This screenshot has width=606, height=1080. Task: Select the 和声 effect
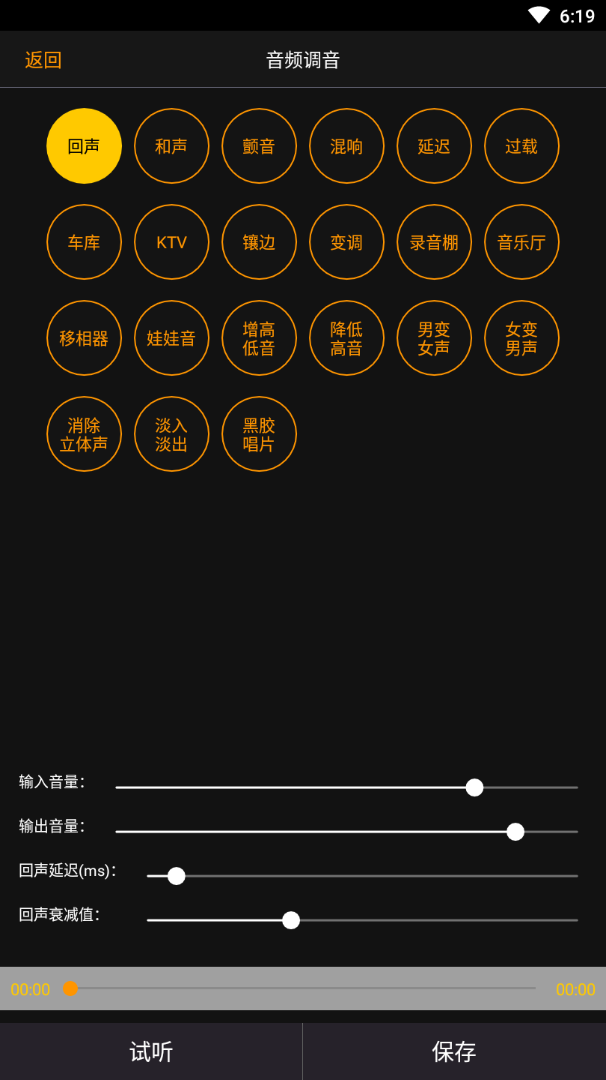171,146
